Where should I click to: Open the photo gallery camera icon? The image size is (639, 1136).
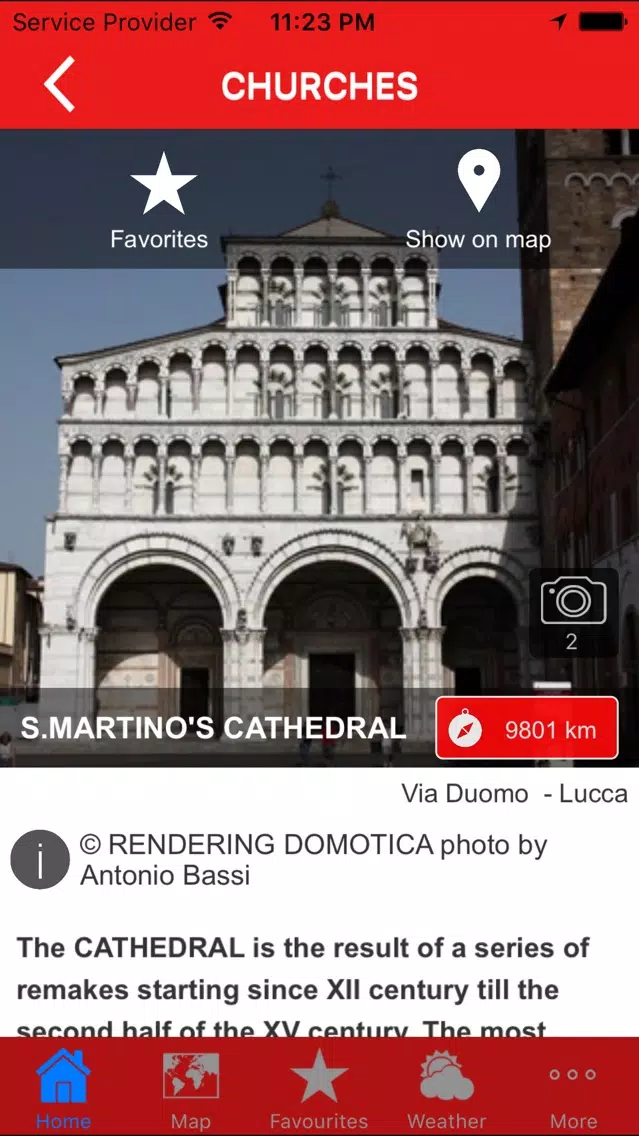point(573,612)
